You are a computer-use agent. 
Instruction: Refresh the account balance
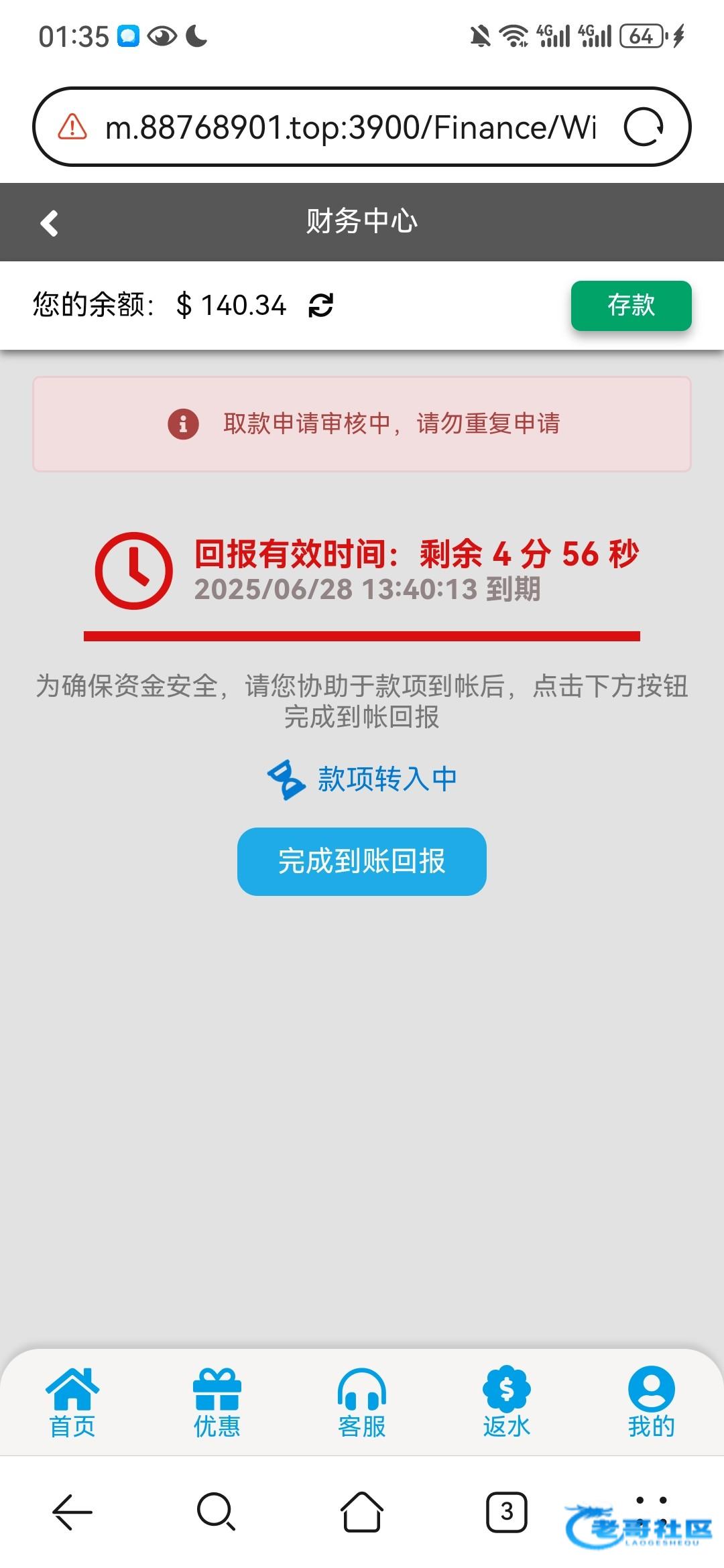tap(320, 306)
